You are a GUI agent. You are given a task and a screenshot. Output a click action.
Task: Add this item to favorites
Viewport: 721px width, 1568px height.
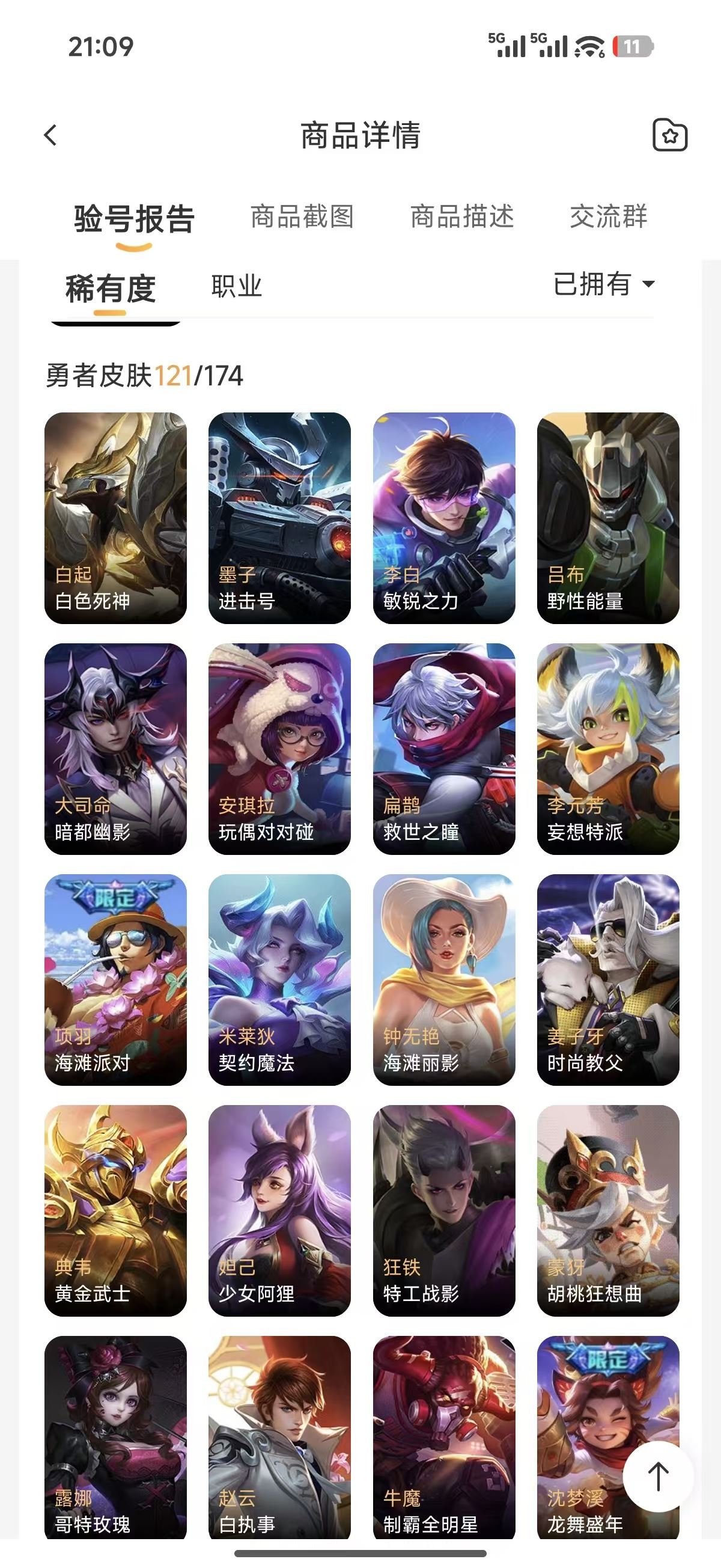[669, 135]
